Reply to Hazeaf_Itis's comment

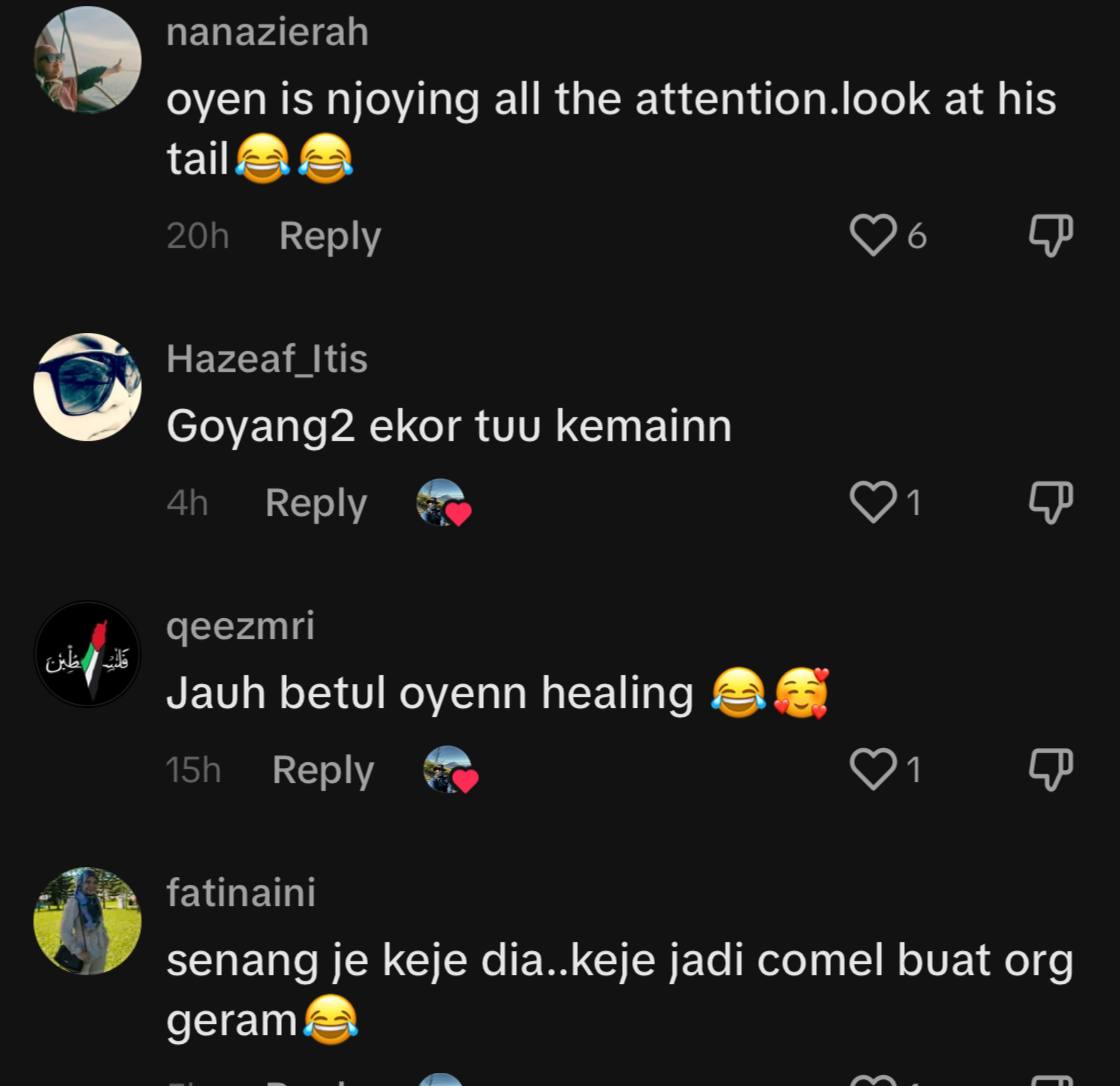(x=316, y=503)
